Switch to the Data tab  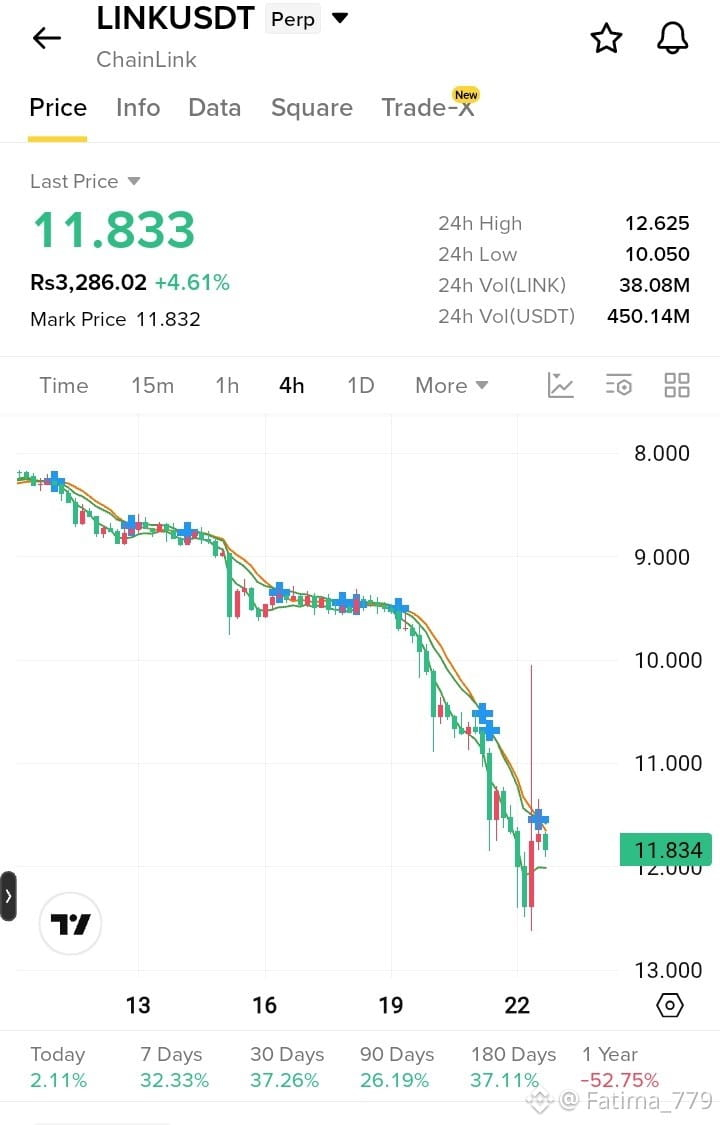[214, 108]
